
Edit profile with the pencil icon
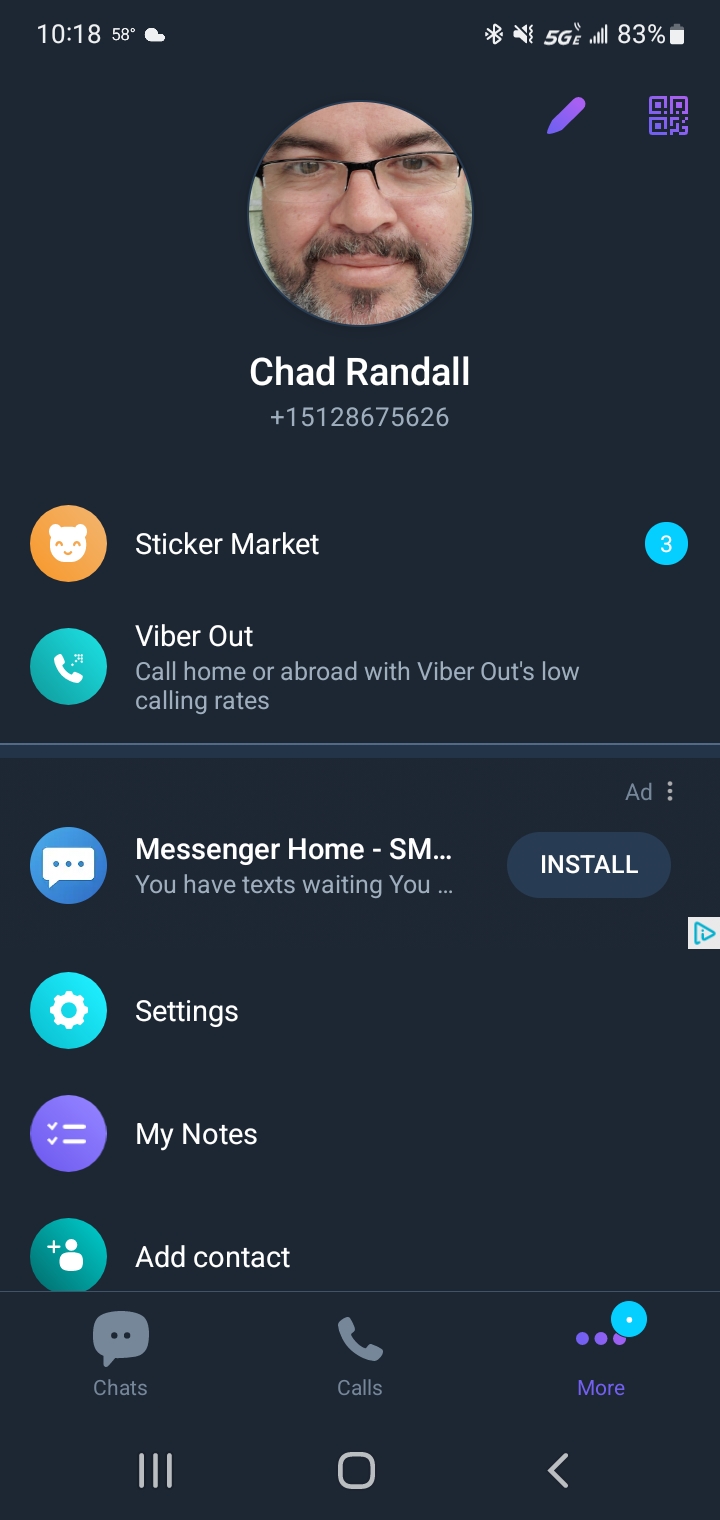pyautogui.click(x=566, y=116)
